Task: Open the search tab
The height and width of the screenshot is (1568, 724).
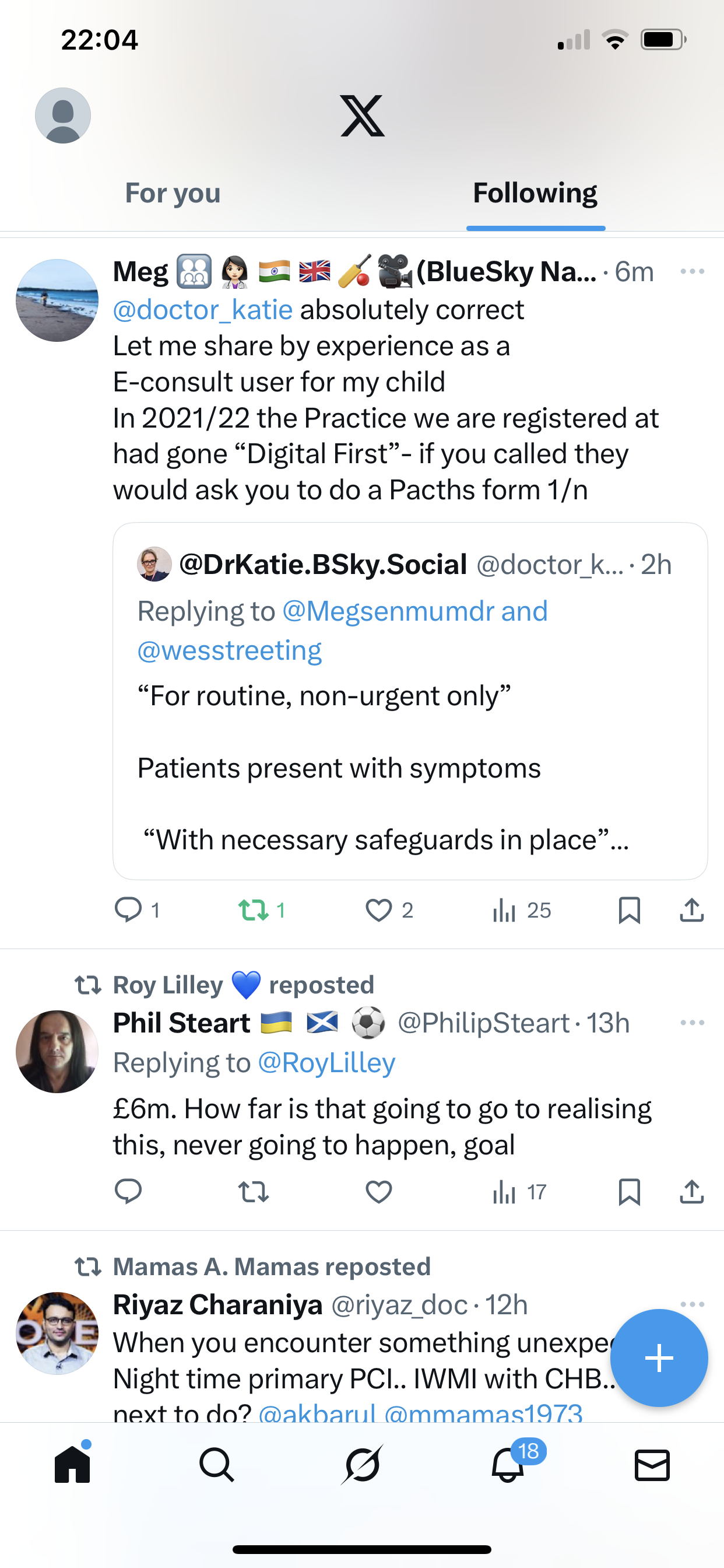Action: tap(217, 1465)
